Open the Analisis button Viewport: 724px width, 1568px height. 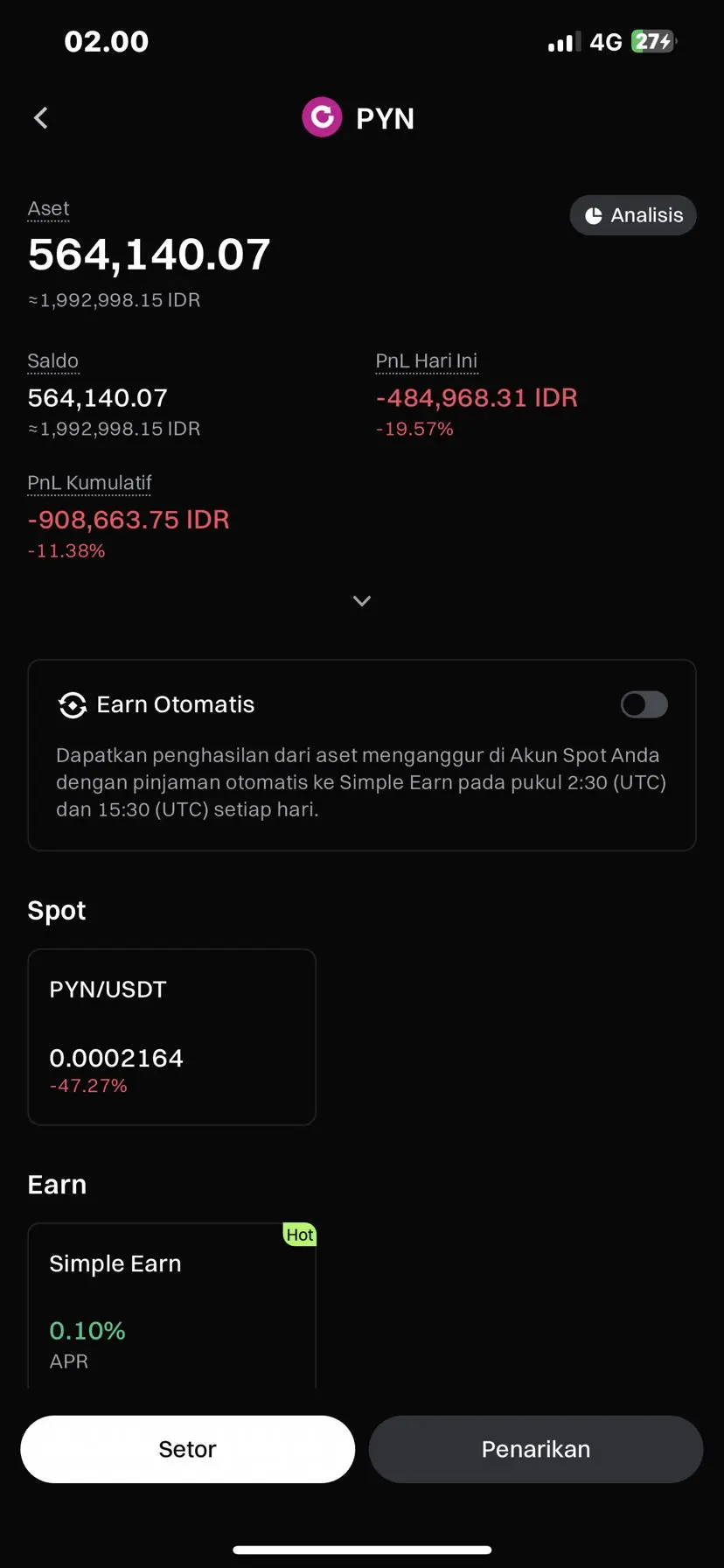pyautogui.click(x=633, y=215)
